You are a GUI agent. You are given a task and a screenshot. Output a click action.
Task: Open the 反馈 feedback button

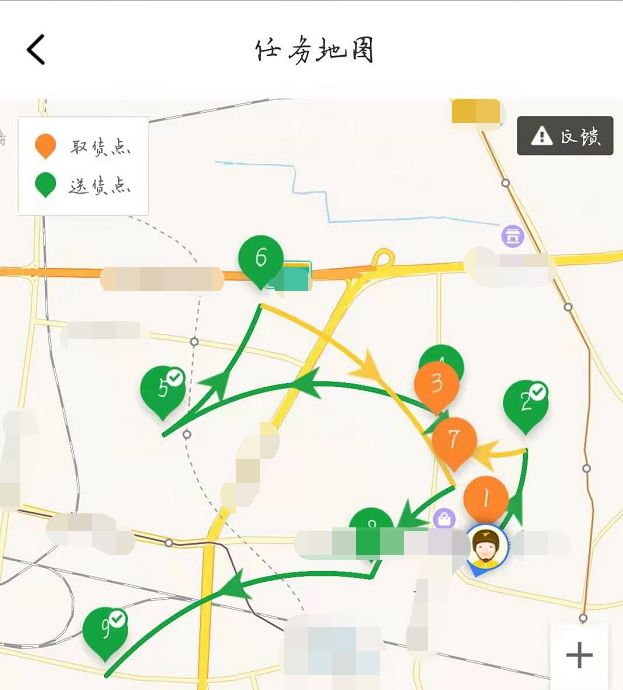pos(565,136)
